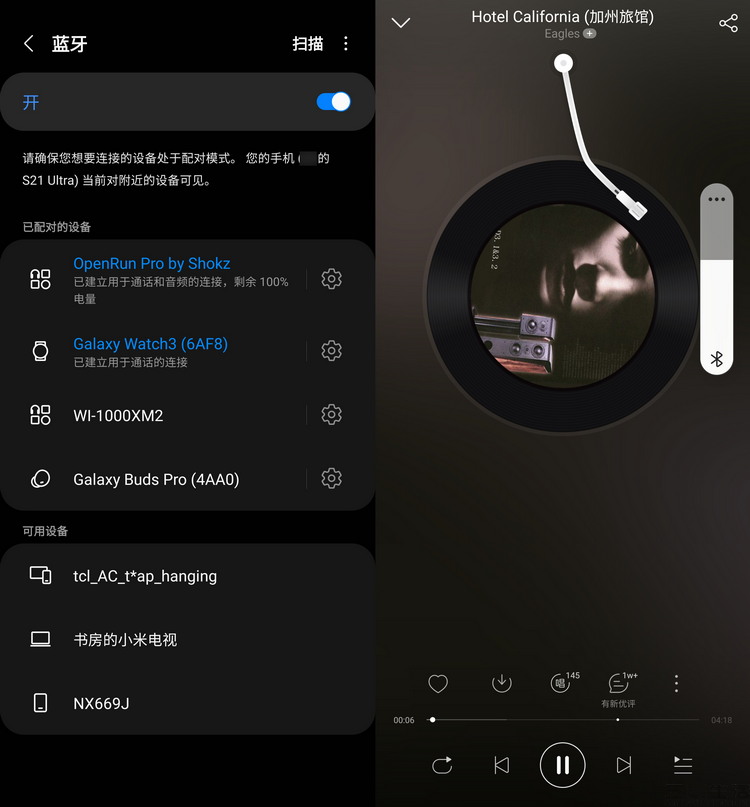Pause the playback
The height and width of the screenshot is (807, 750).
click(x=562, y=765)
